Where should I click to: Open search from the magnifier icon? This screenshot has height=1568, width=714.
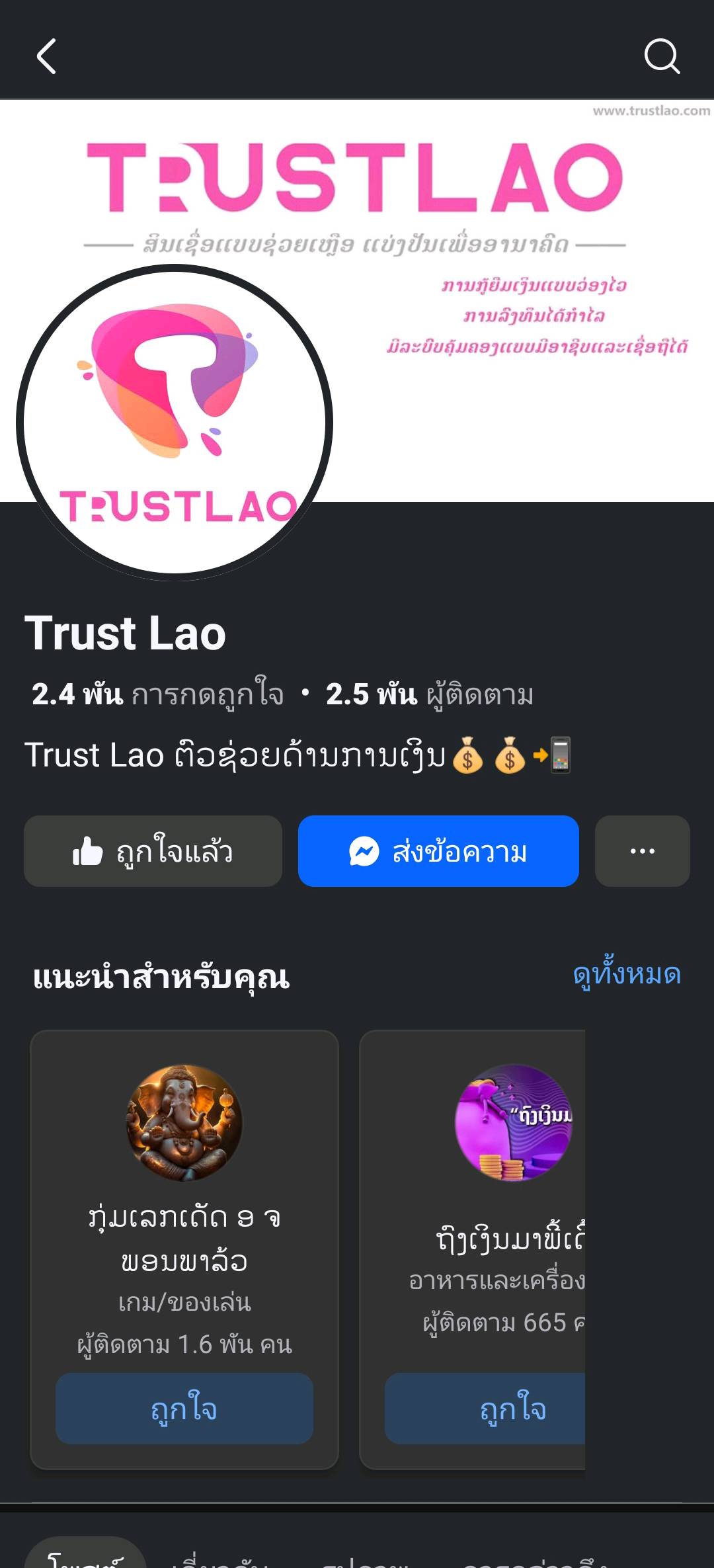pos(662,56)
